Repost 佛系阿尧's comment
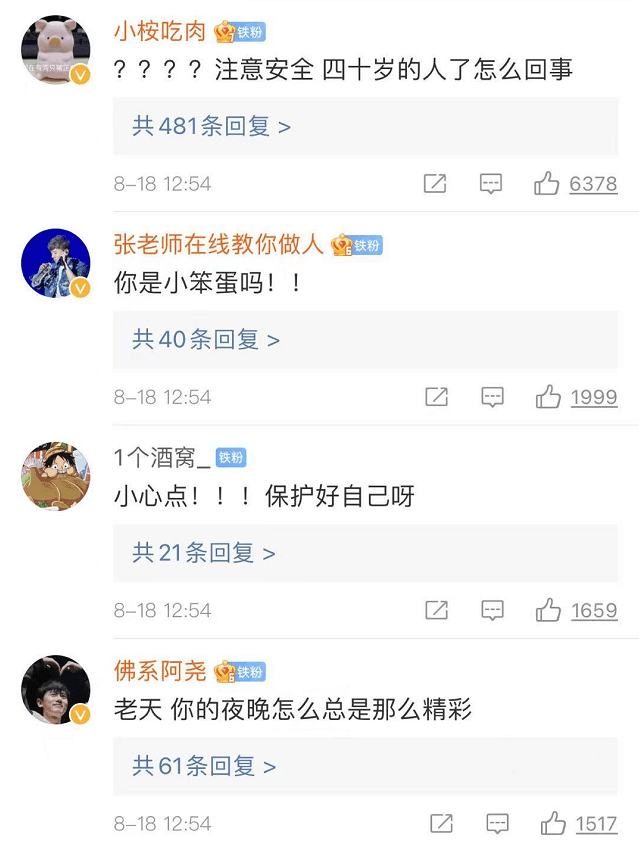This screenshot has height=843, width=639. click(441, 824)
